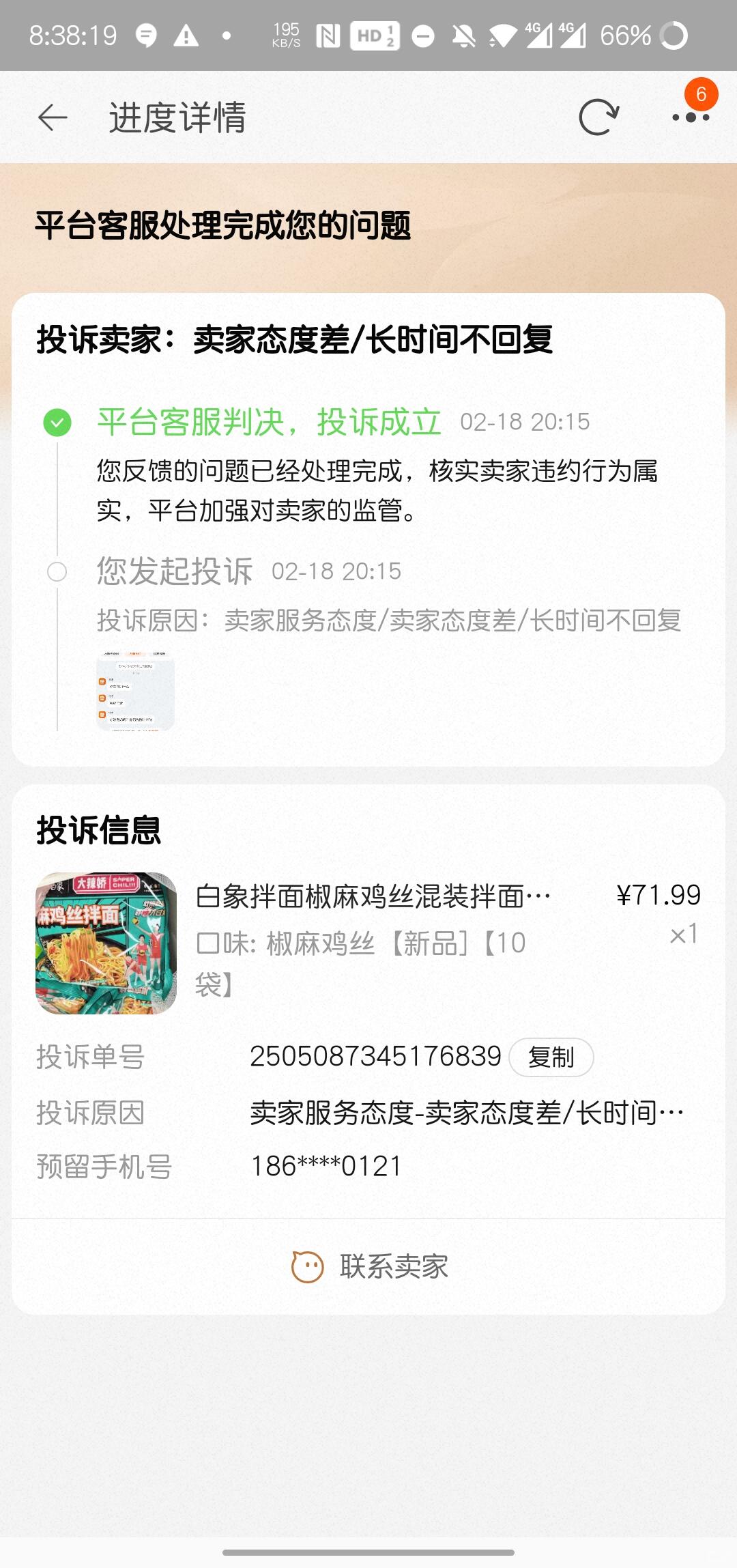The height and width of the screenshot is (1568, 737).
Task: Contact the seller via 联系卖家
Action: point(369,1266)
